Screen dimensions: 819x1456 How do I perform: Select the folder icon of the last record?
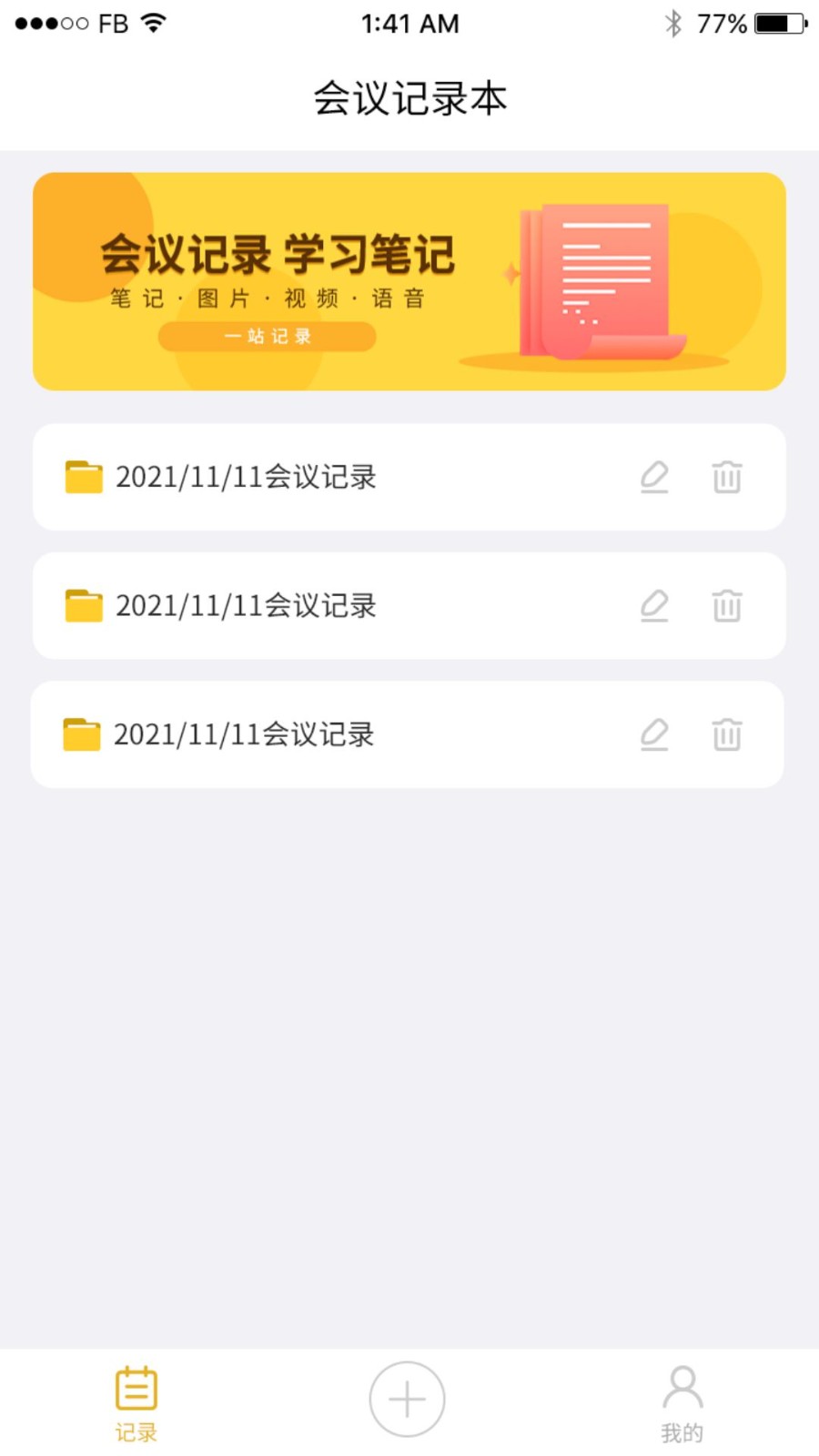point(83,733)
